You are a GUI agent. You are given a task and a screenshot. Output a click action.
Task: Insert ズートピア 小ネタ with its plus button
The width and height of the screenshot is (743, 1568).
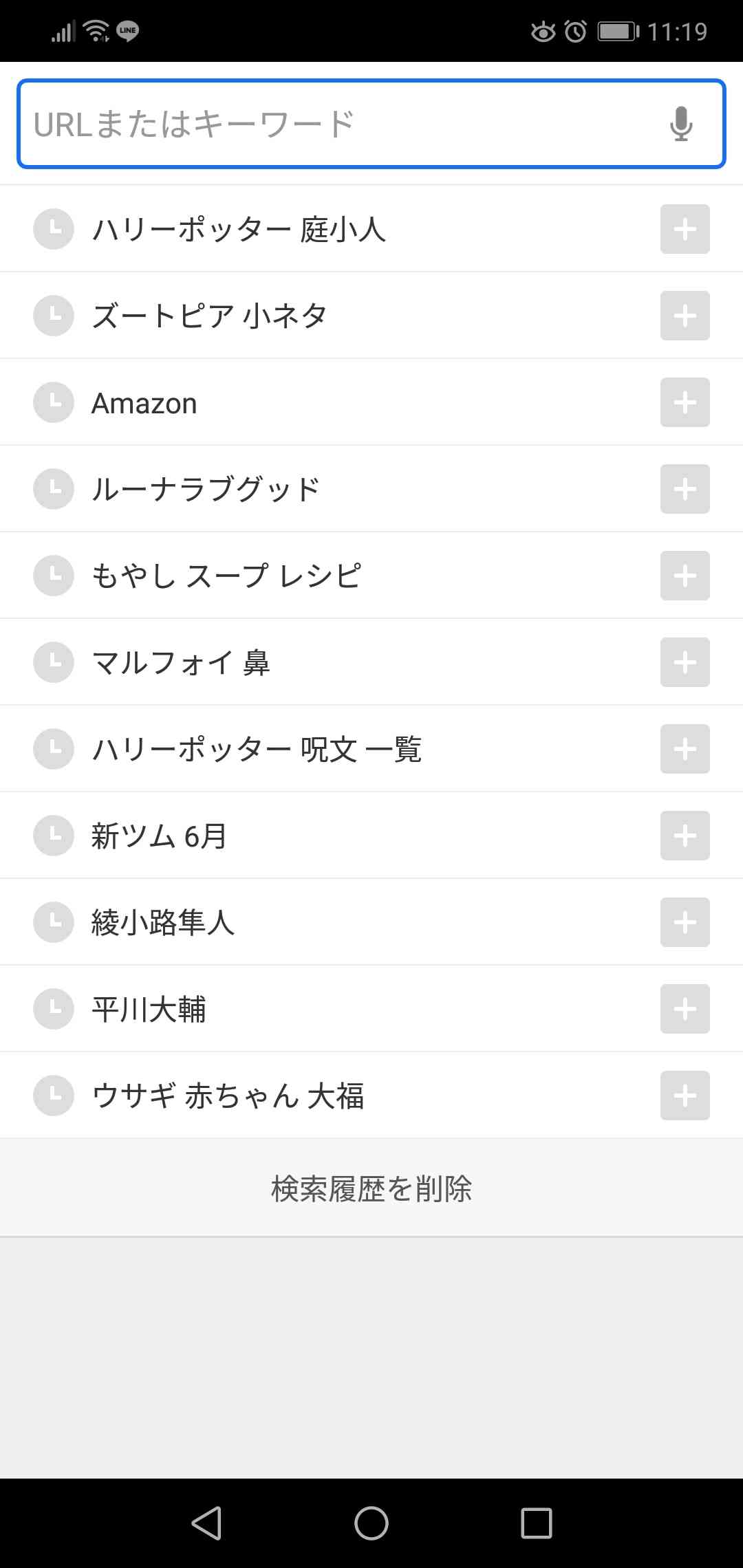pyautogui.click(x=685, y=316)
